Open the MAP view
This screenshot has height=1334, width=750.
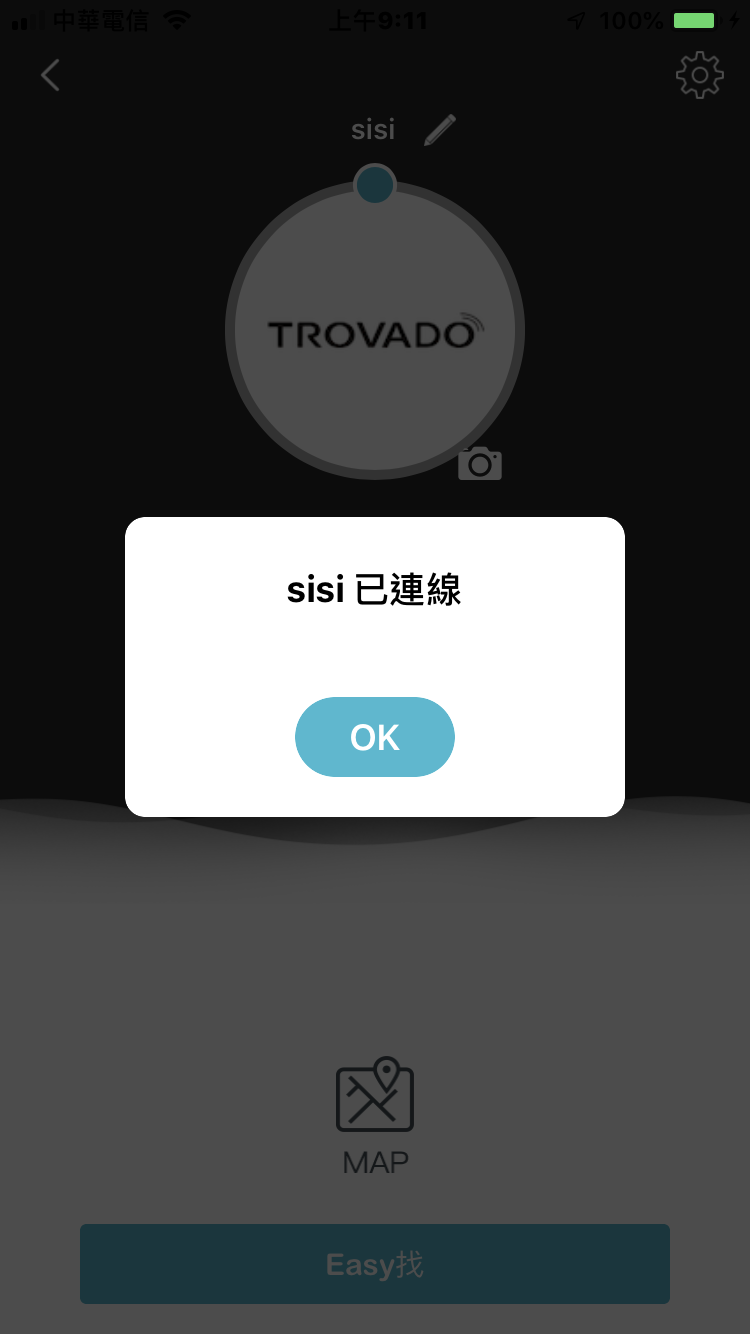point(375,1115)
